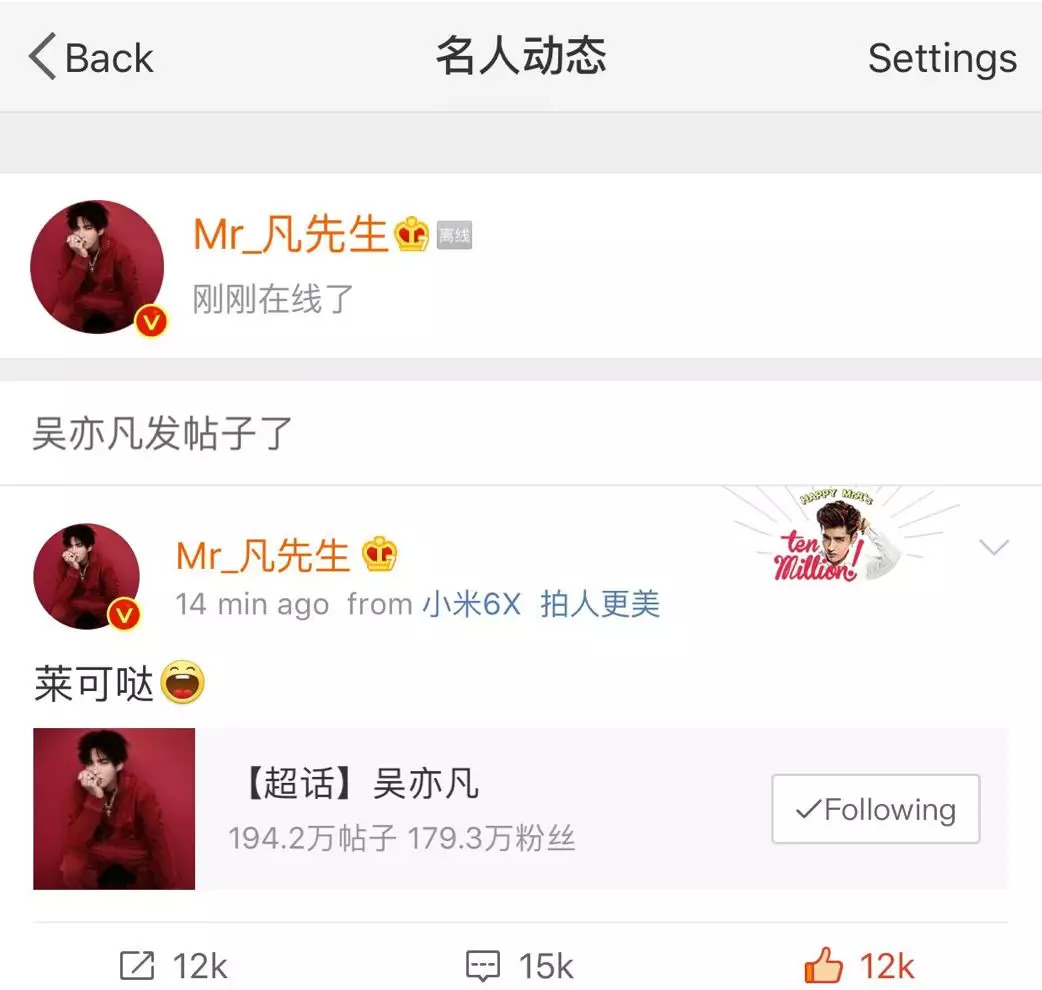Open comments showing 15k
The image size is (1042, 990).
click(x=520, y=966)
